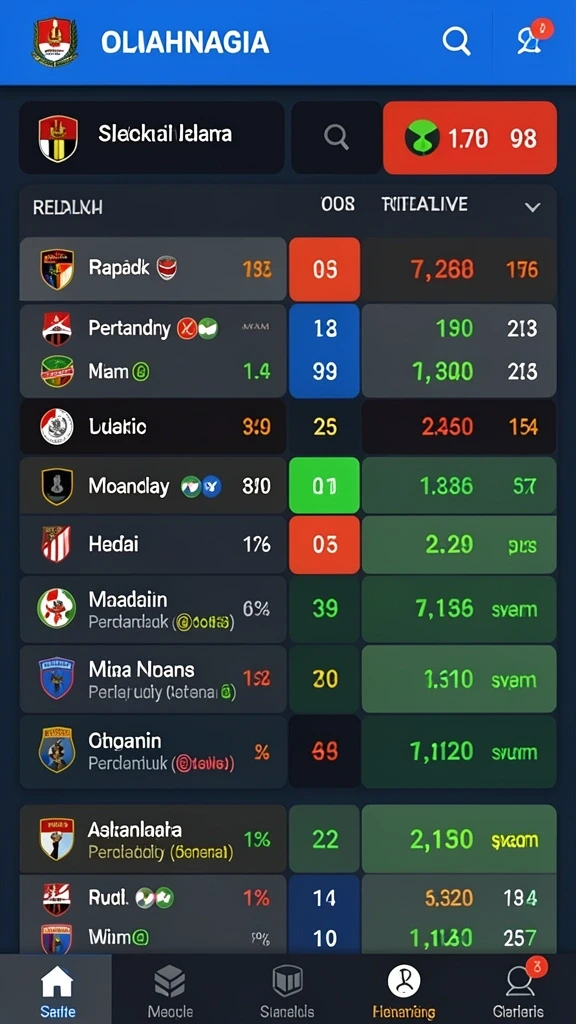Open the Sleckial Idana selector

point(152,137)
